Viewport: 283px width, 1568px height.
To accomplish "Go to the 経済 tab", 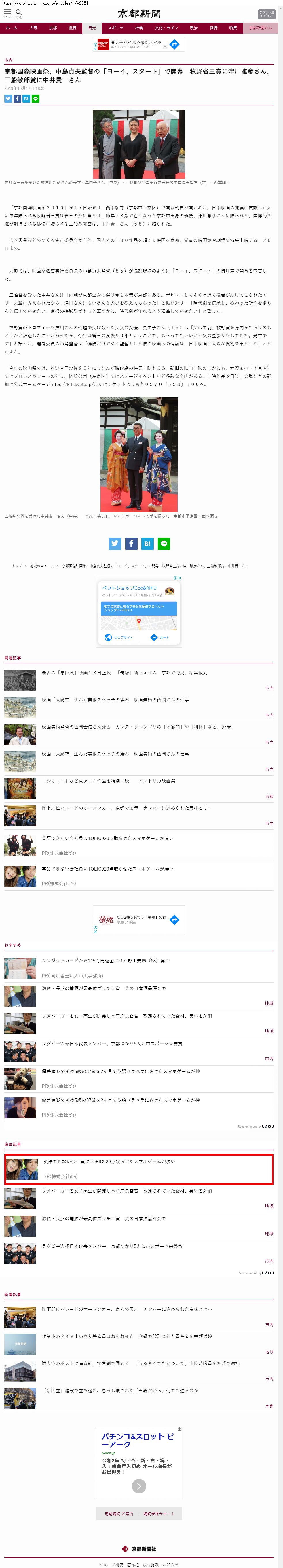I will point(214,28).
